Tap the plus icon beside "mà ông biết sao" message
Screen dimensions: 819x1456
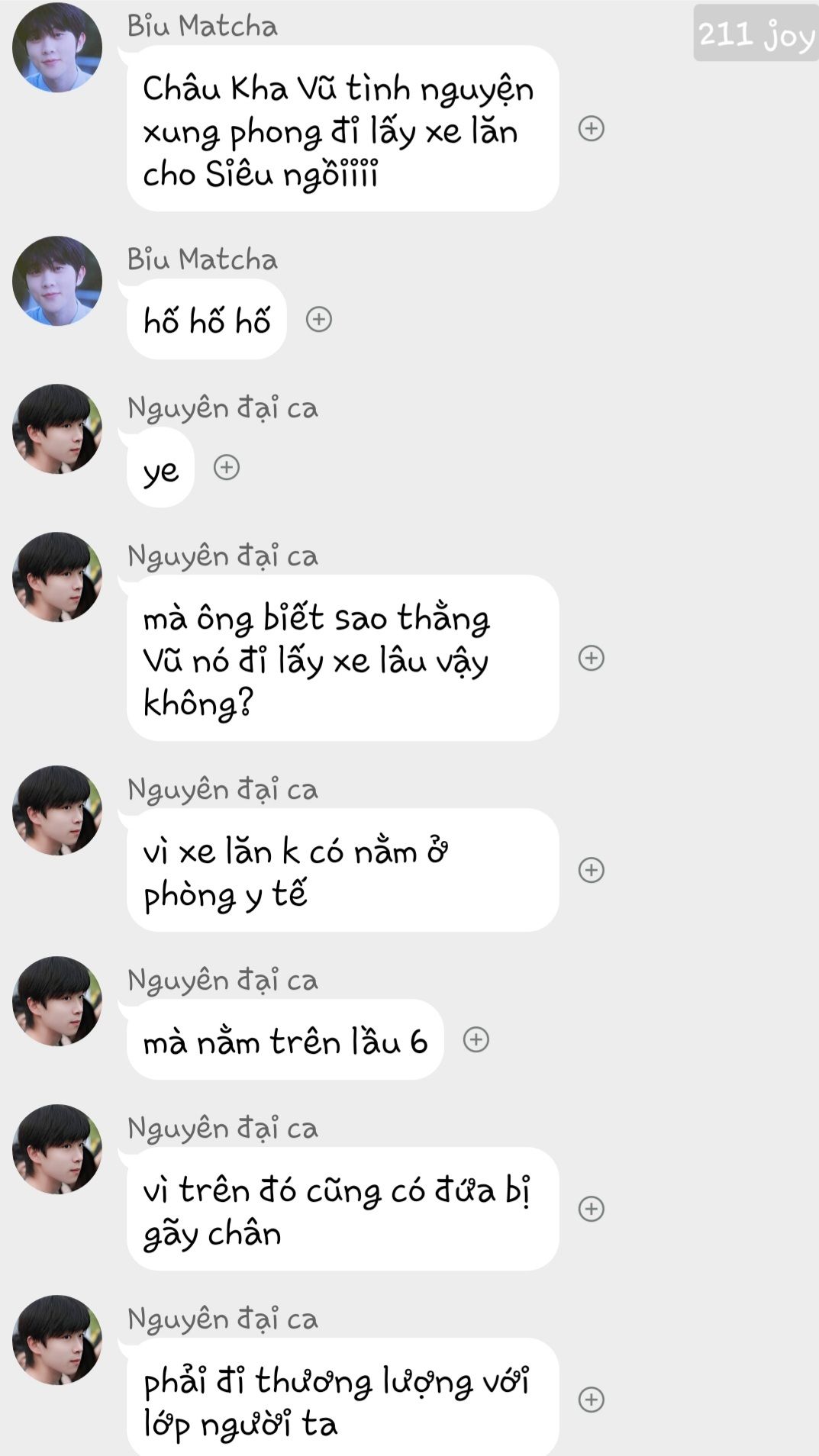click(x=592, y=658)
